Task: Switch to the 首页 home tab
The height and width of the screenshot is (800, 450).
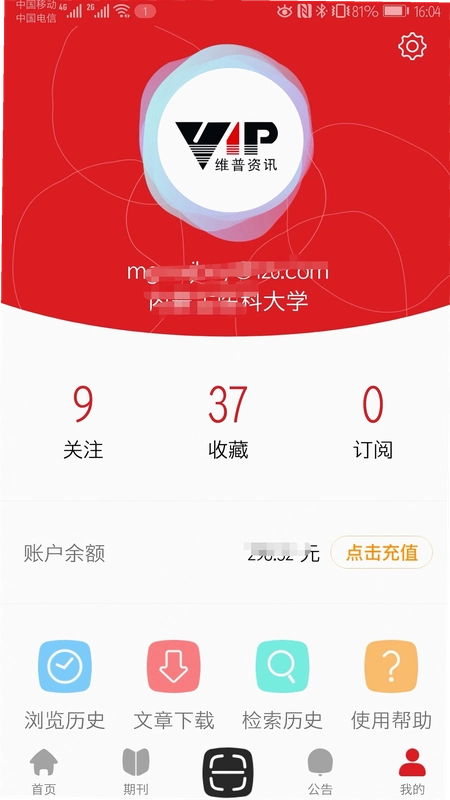Action: tap(44, 771)
